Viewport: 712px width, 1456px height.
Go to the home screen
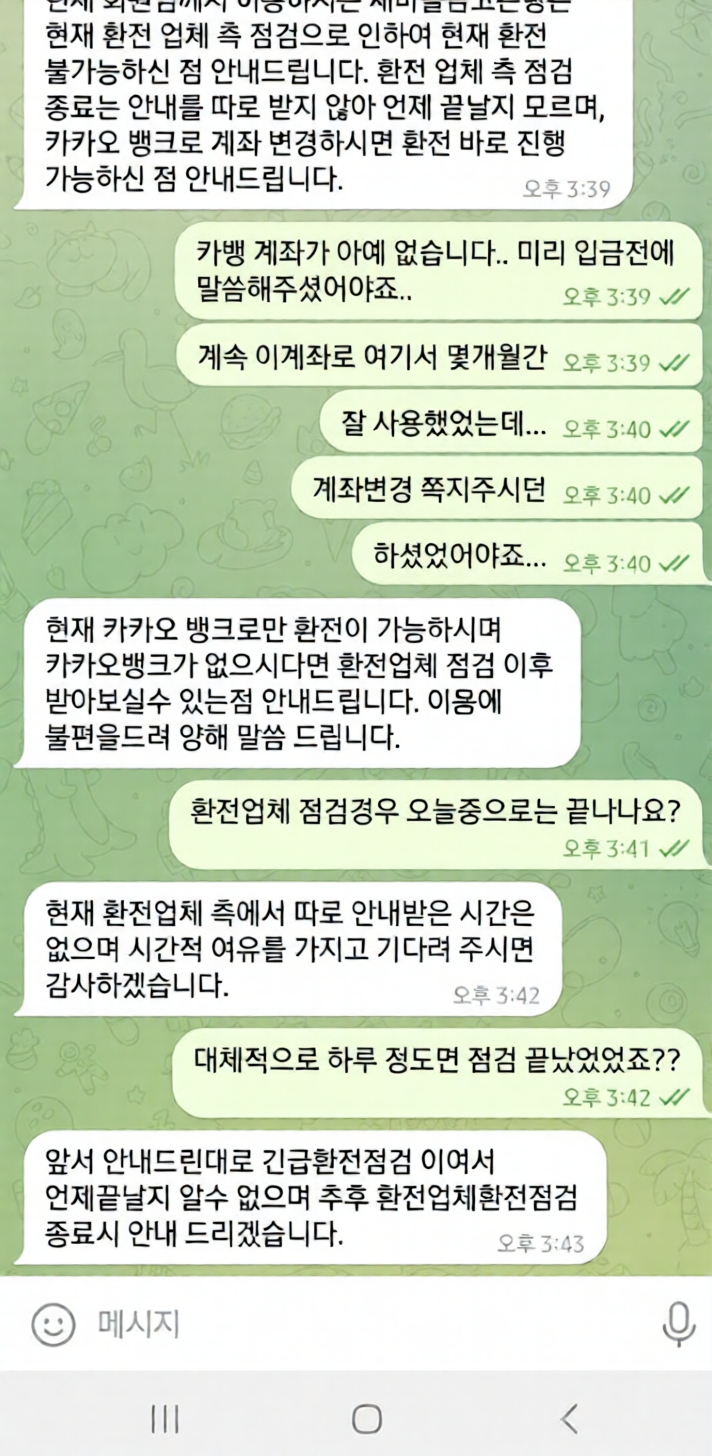366,1418
